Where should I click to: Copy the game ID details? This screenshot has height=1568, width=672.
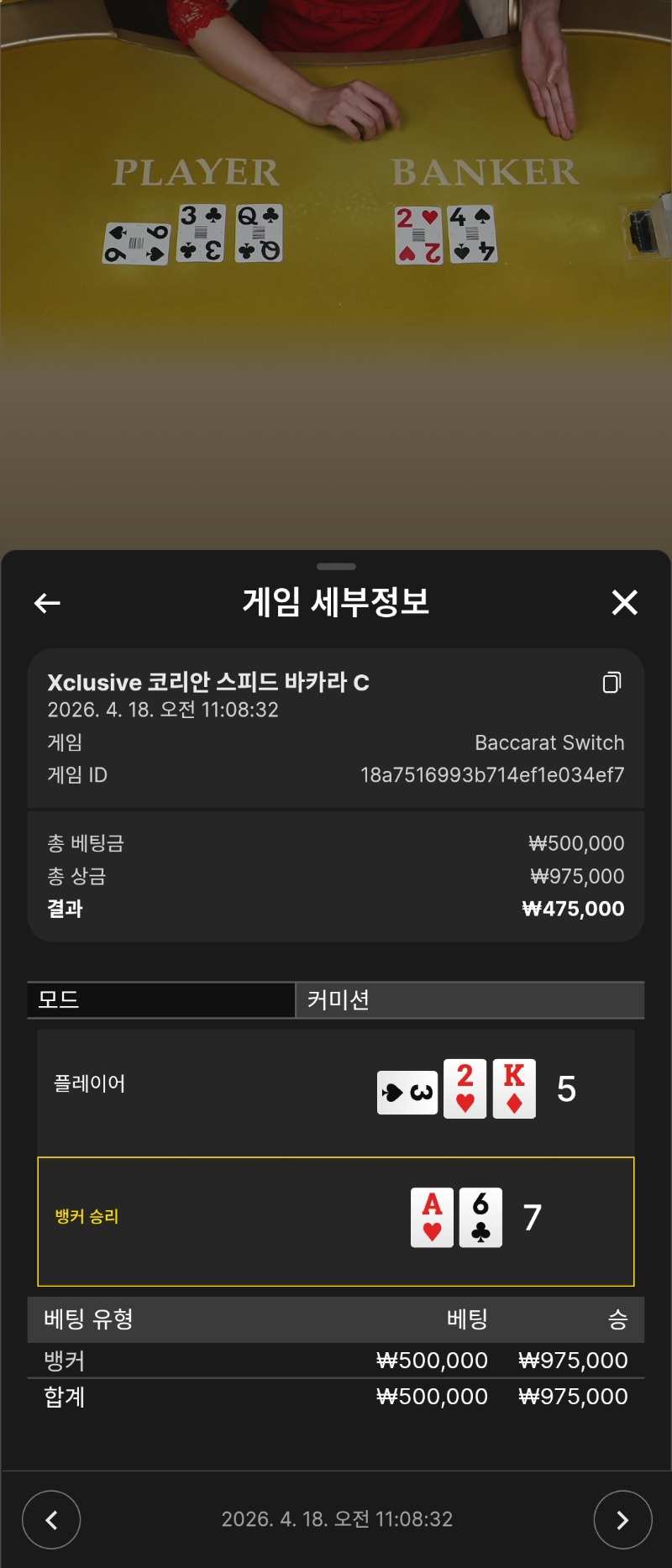click(x=612, y=683)
